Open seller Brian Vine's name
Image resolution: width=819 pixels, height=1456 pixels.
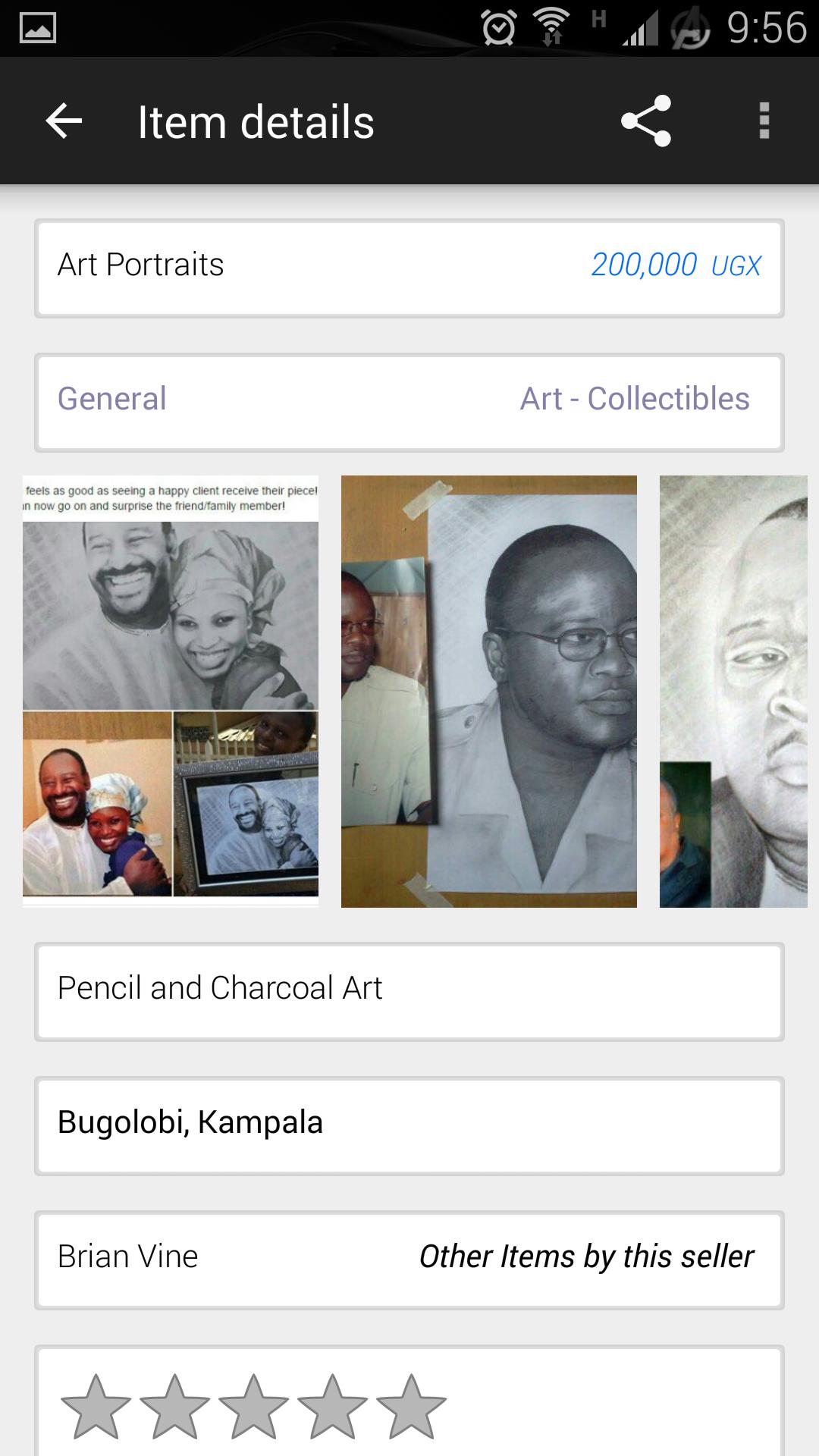click(128, 1257)
